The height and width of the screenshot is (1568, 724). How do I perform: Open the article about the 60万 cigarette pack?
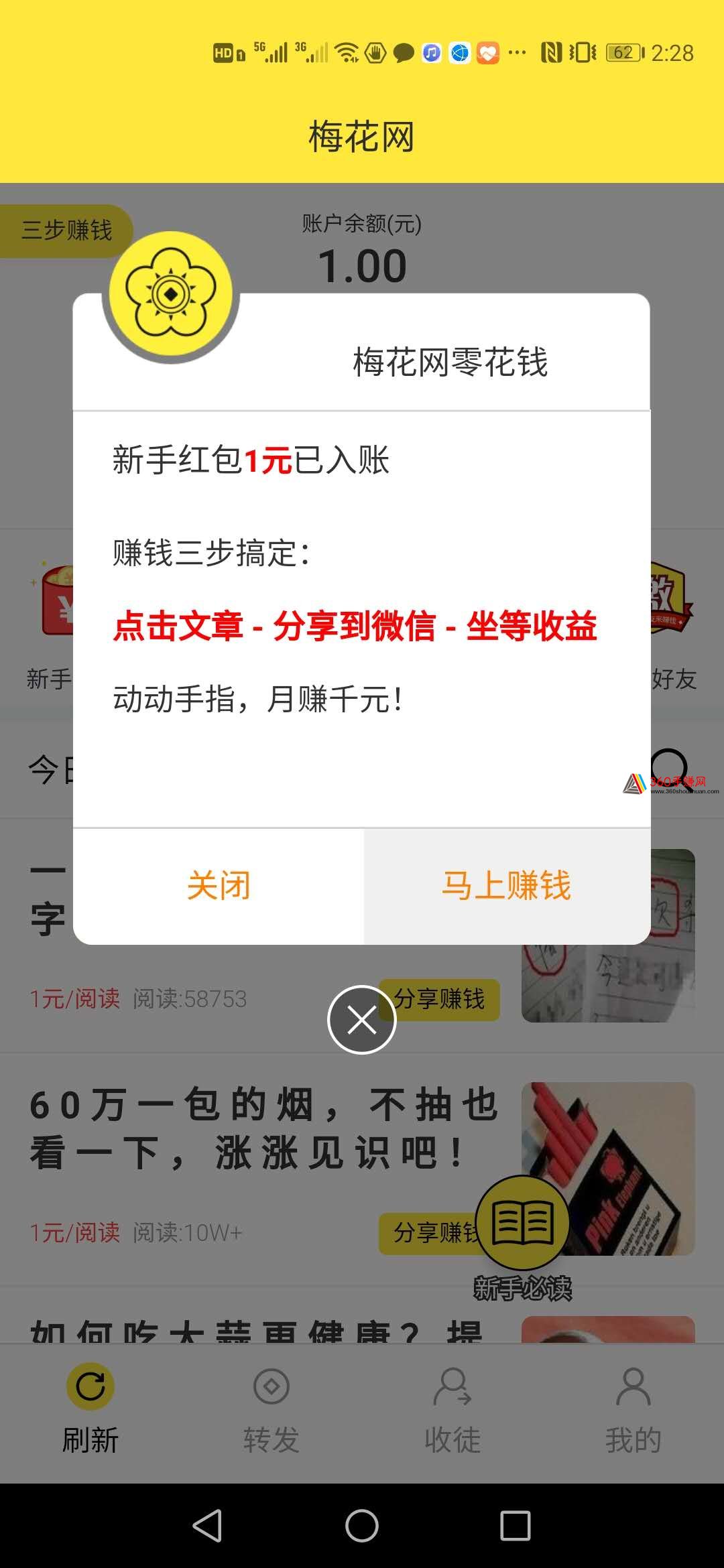coord(264,1128)
